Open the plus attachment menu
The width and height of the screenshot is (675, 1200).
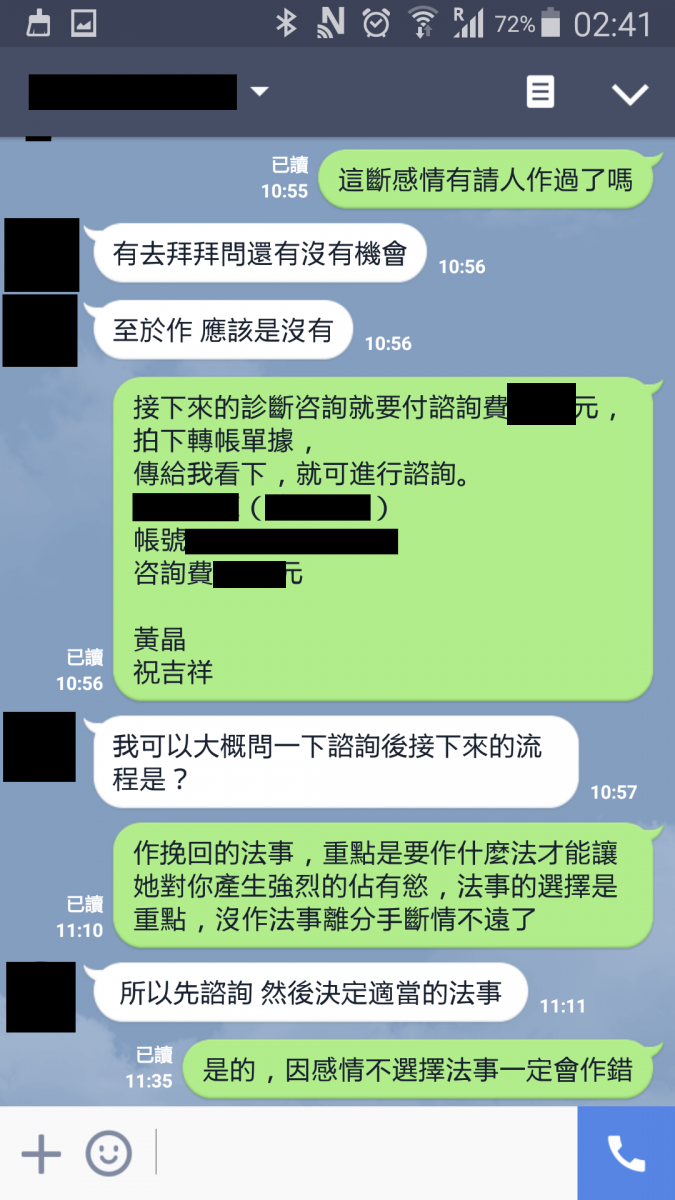coord(41,1154)
